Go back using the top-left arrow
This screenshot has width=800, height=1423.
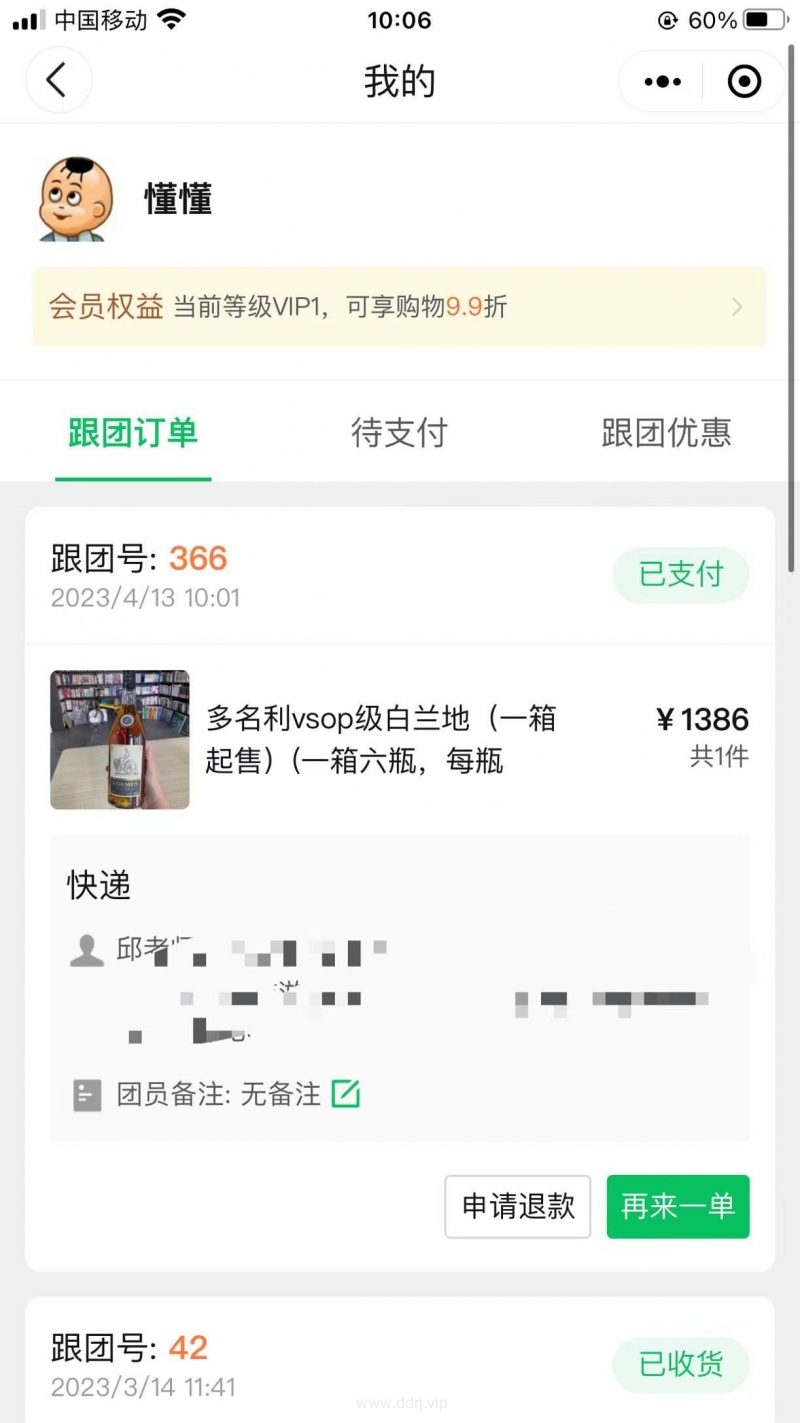[x=57, y=80]
